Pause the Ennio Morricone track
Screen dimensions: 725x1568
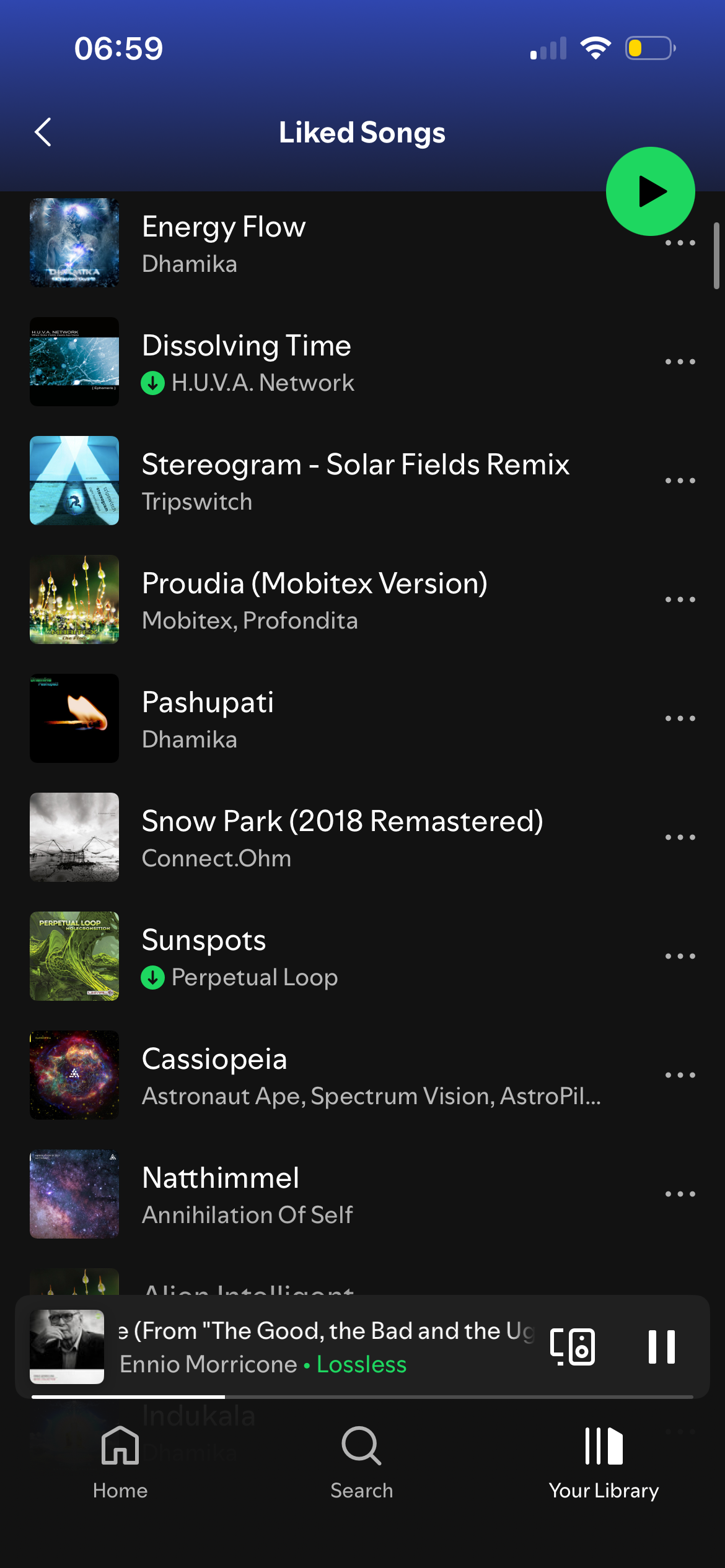coord(661,1346)
